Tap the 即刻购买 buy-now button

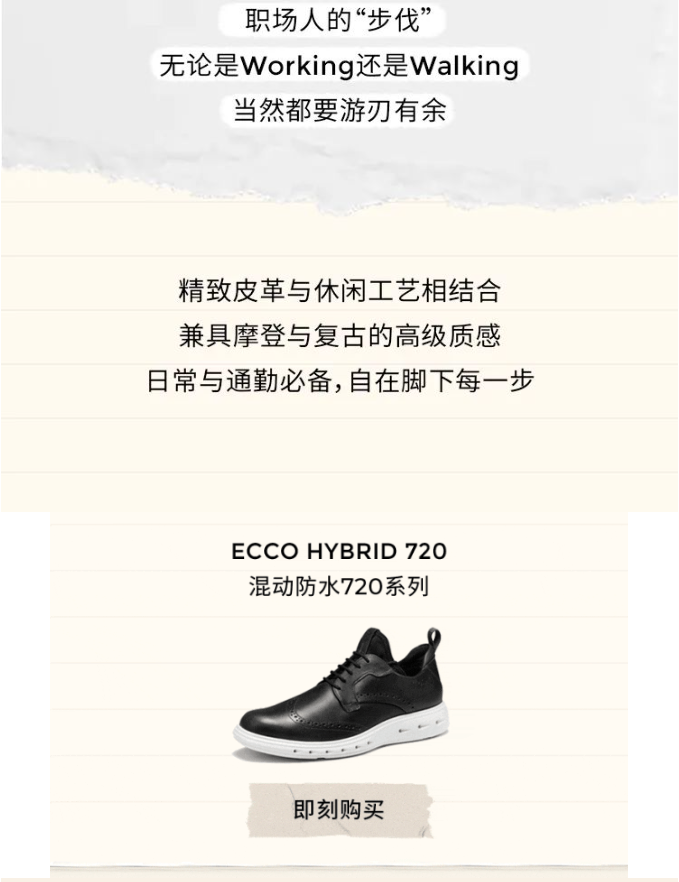click(338, 809)
